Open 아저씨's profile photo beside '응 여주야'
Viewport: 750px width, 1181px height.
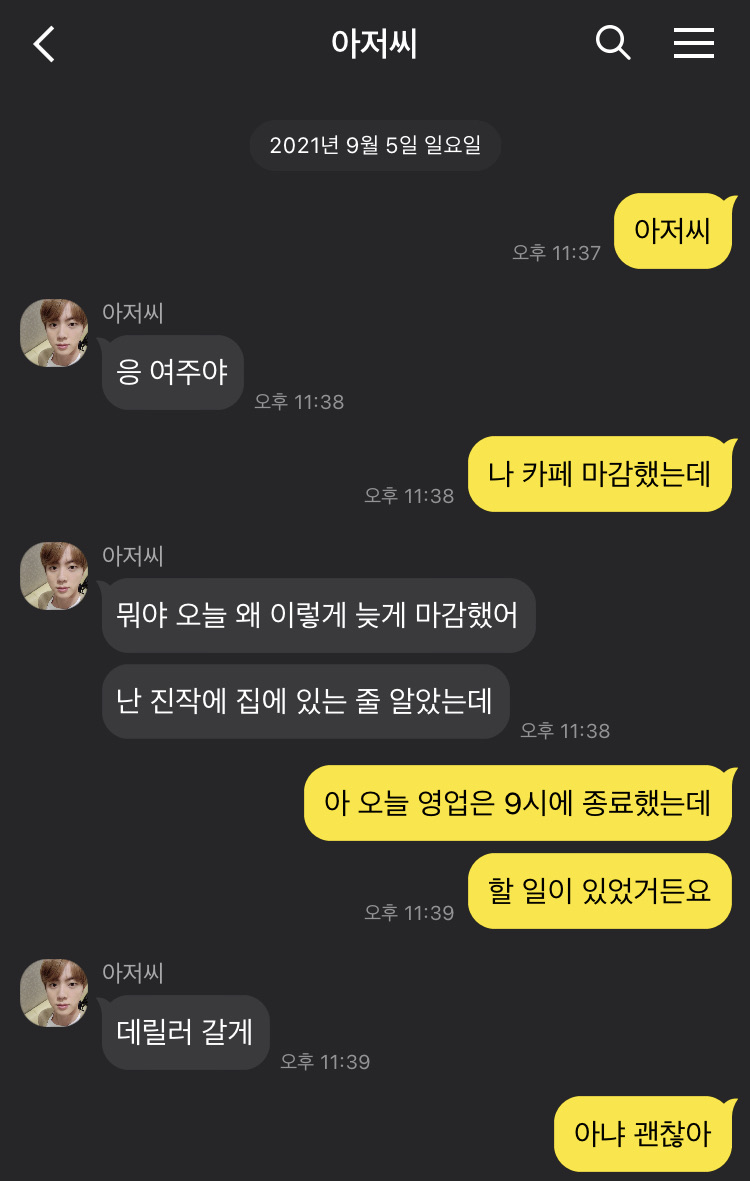tap(54, 333)
